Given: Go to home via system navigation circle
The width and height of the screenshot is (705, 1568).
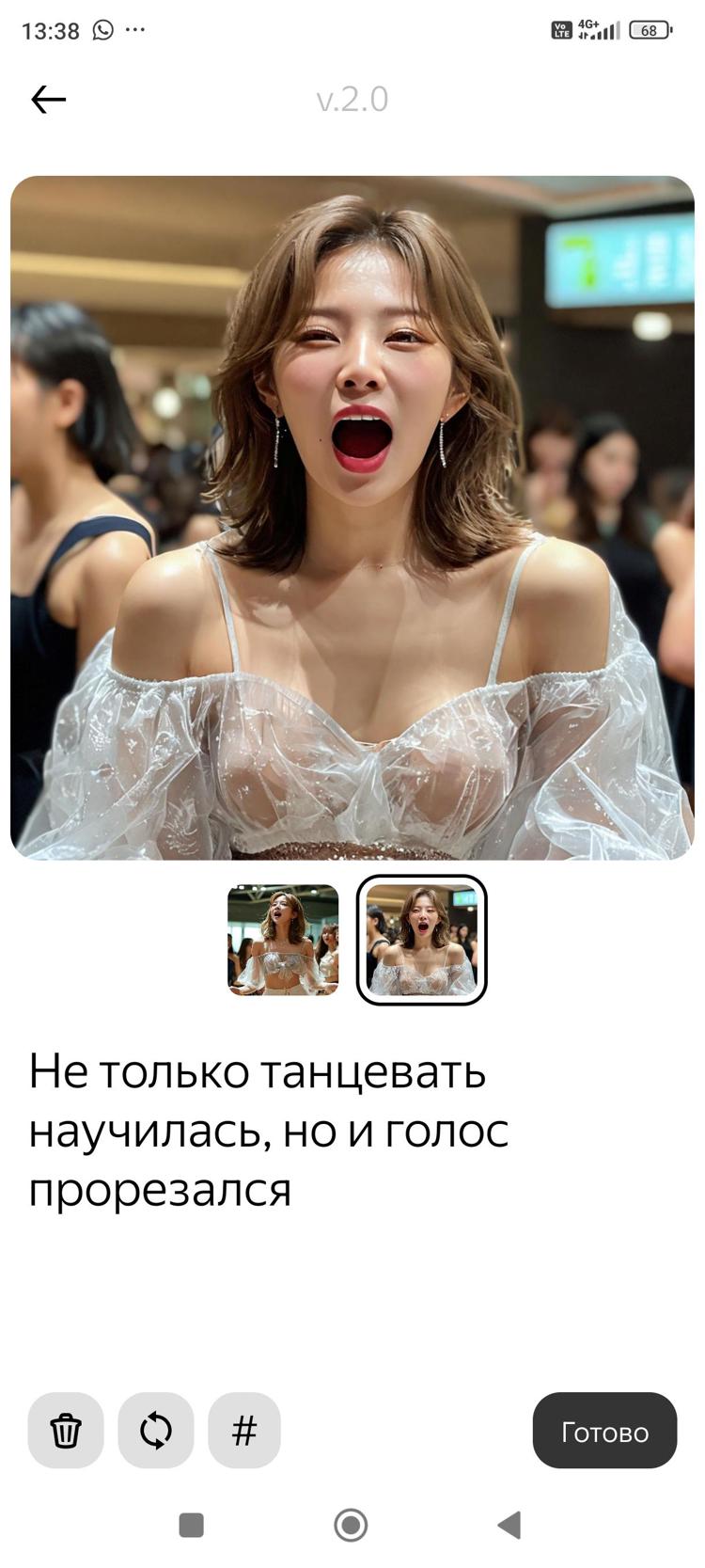Looking at the screenshot, I should (x=351, y=1525).
